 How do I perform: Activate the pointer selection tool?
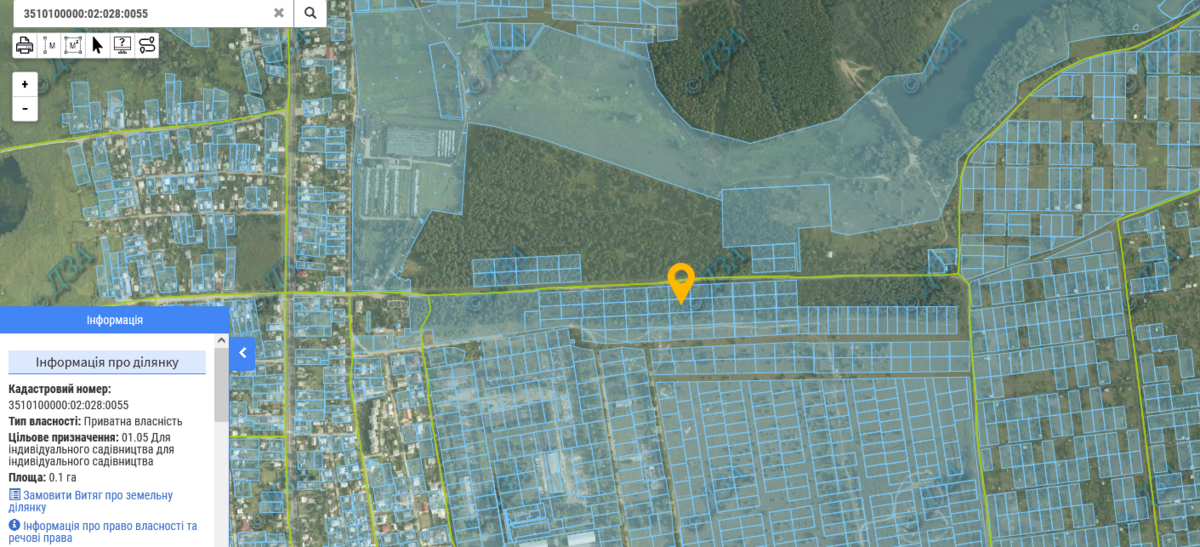click(x=98, y=45)
